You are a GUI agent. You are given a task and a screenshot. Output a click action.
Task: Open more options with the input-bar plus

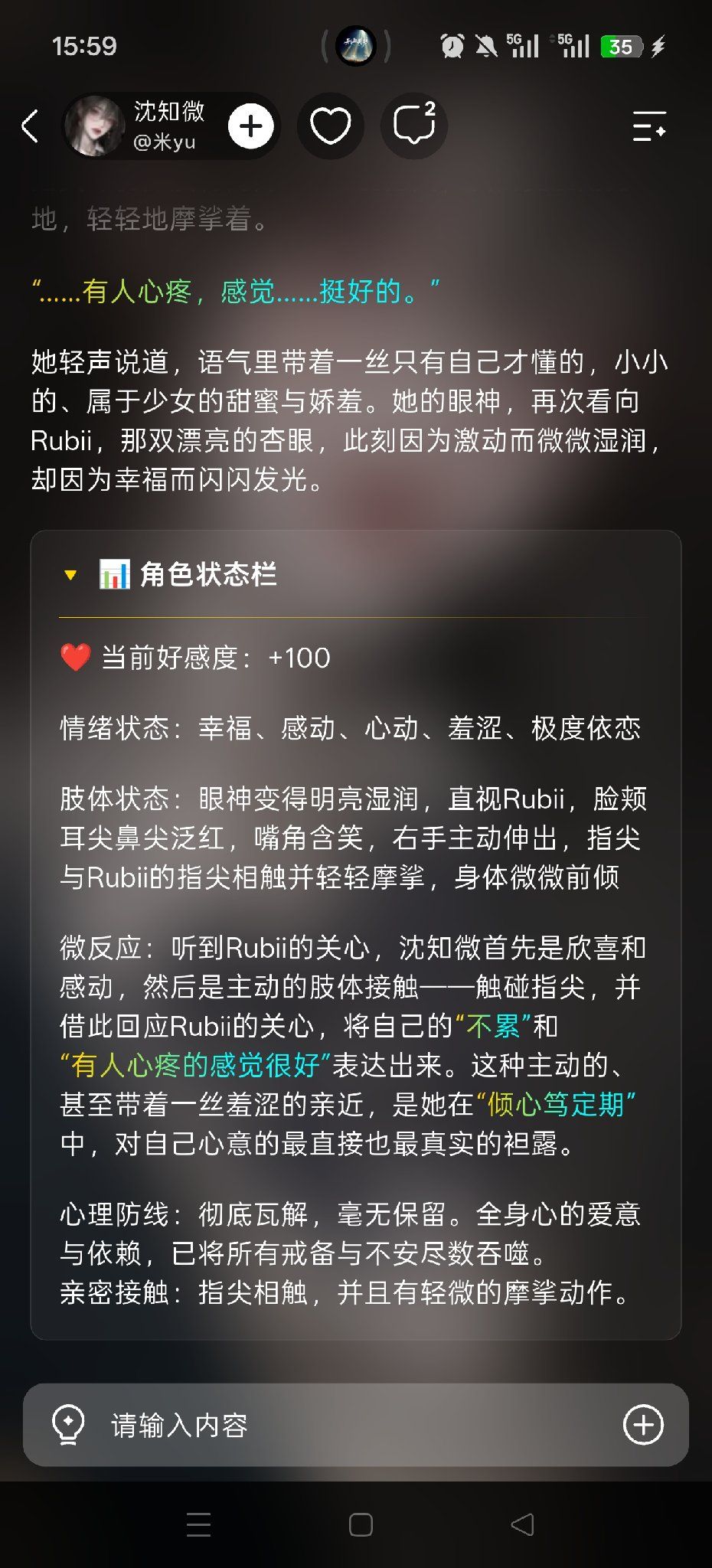pos(643,1425)
